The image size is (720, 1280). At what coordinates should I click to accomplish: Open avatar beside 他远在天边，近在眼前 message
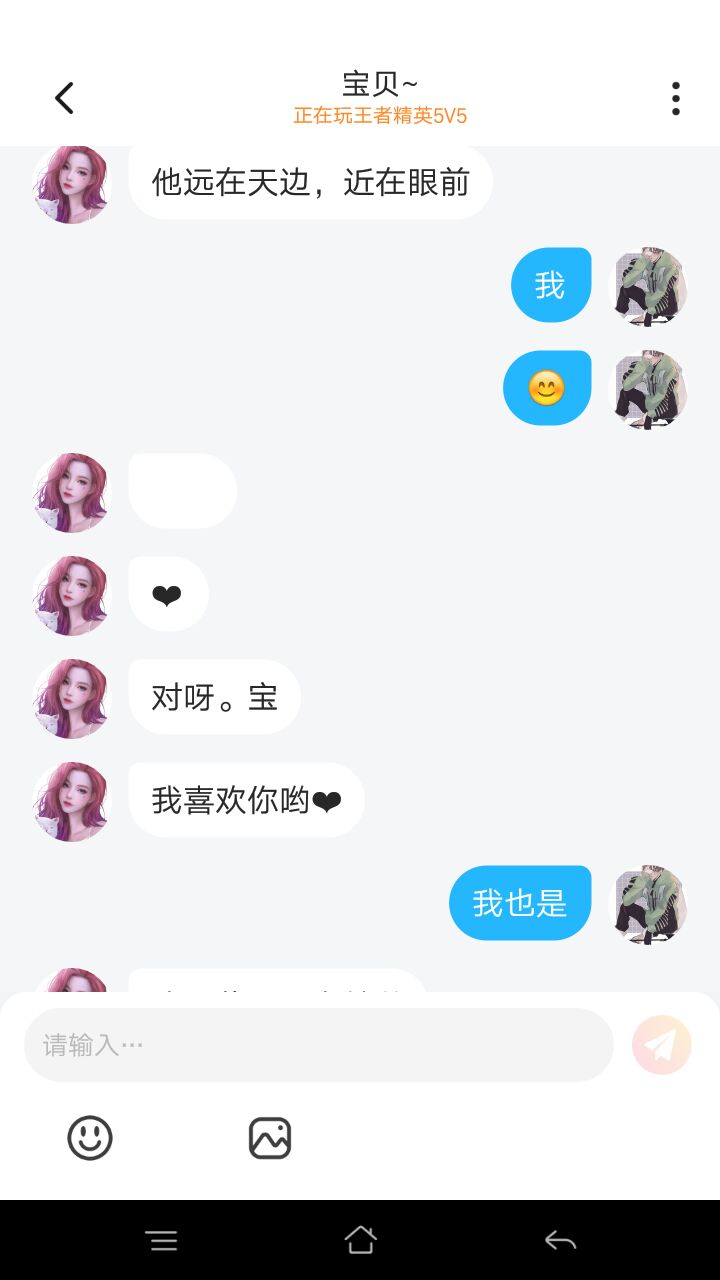71,184
